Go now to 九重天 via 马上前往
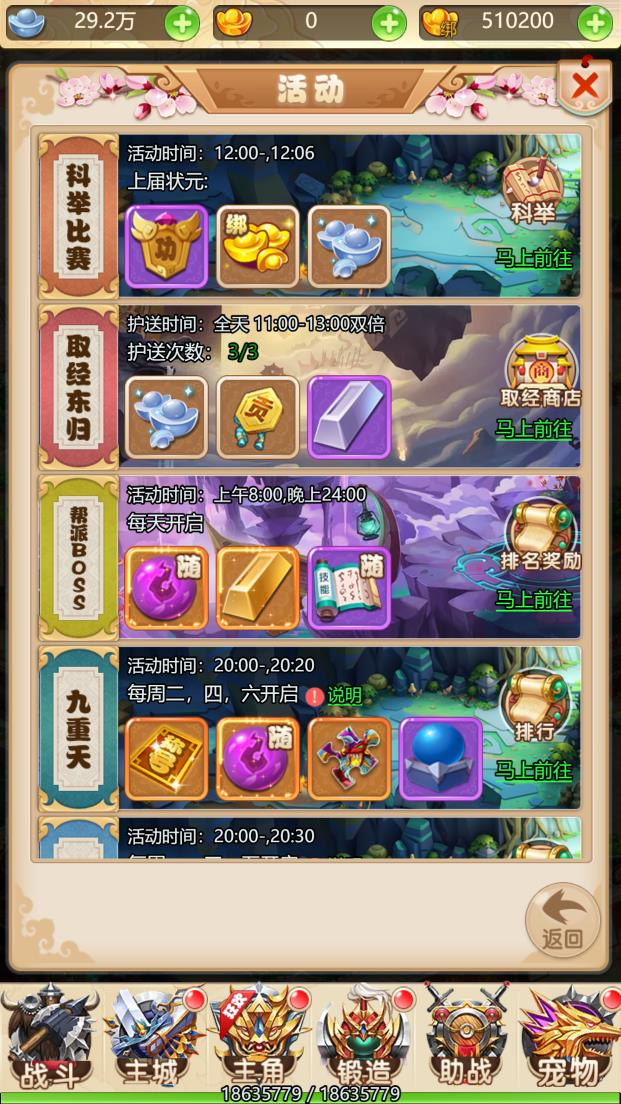The height and width of the screenshot is (1104, 621). click(x=534, y=771)
